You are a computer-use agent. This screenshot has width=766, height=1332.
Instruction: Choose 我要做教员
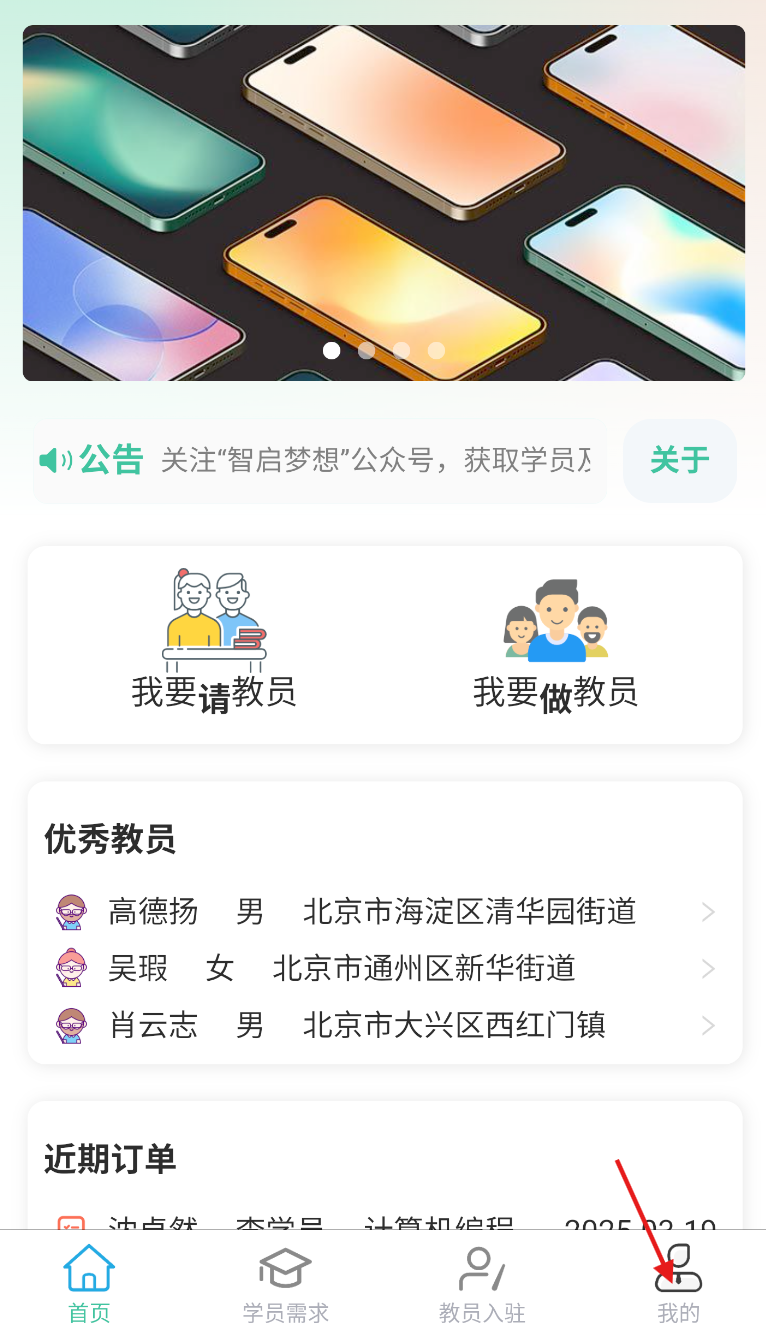point(555,645)
